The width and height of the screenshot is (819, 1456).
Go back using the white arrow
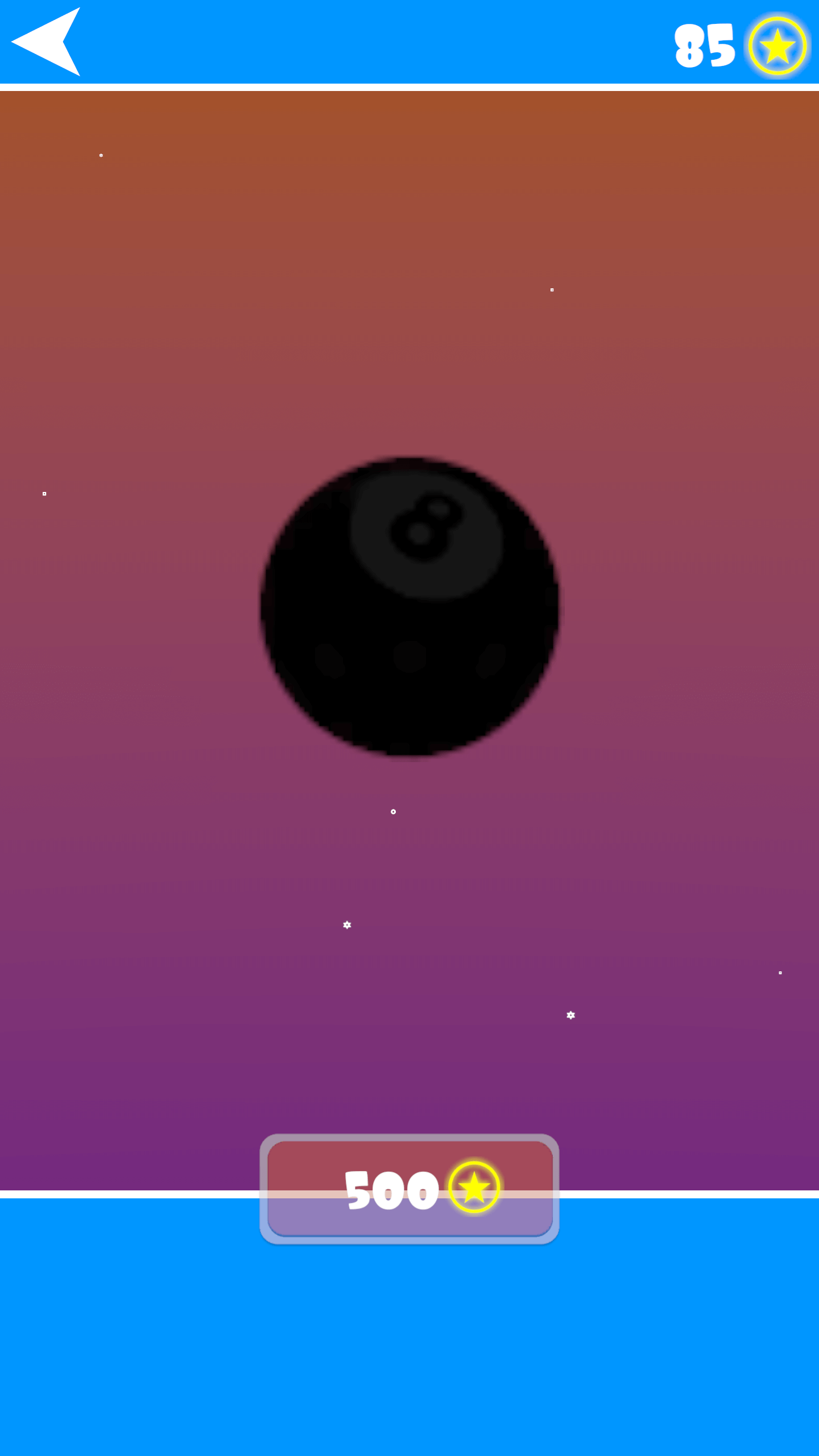coord(45,42)
